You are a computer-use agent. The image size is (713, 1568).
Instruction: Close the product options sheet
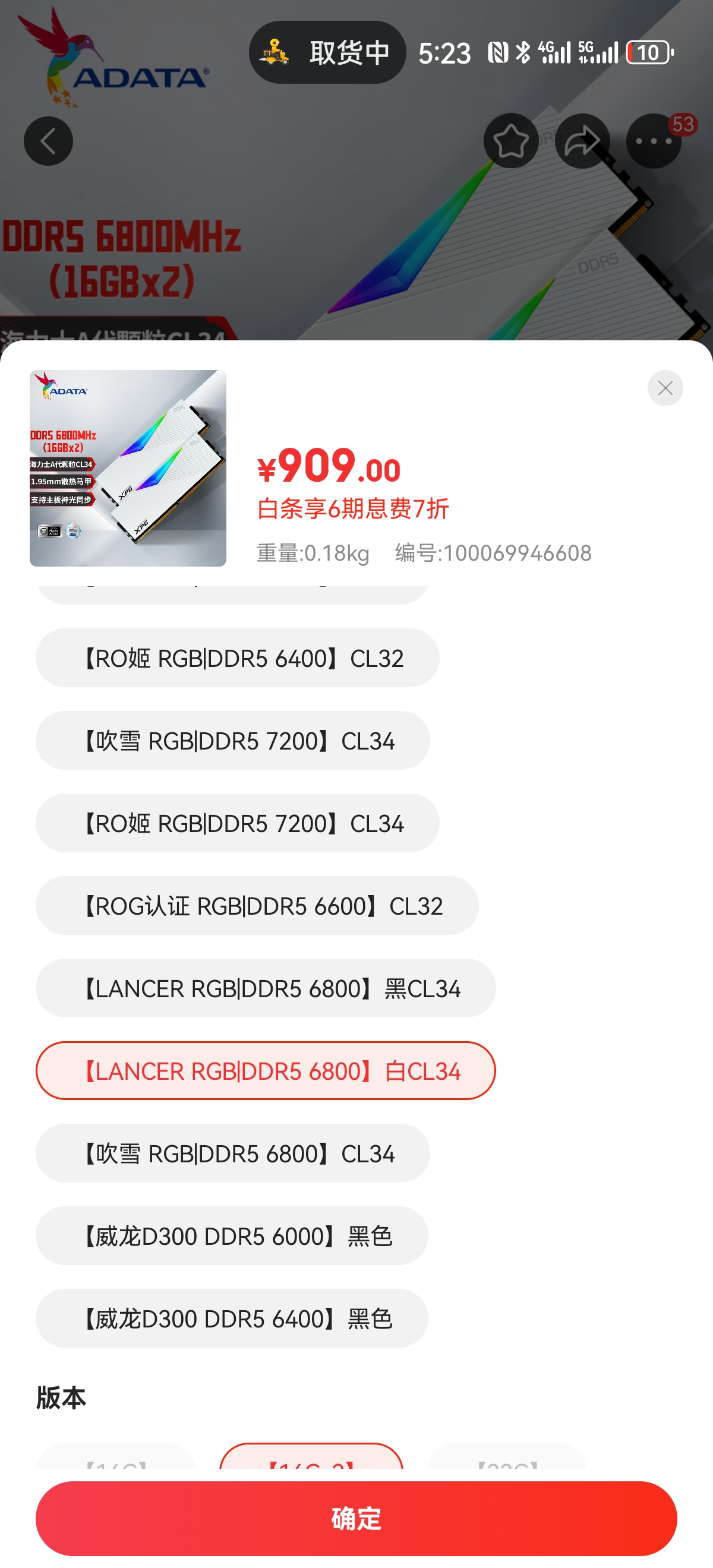(665, 388)
